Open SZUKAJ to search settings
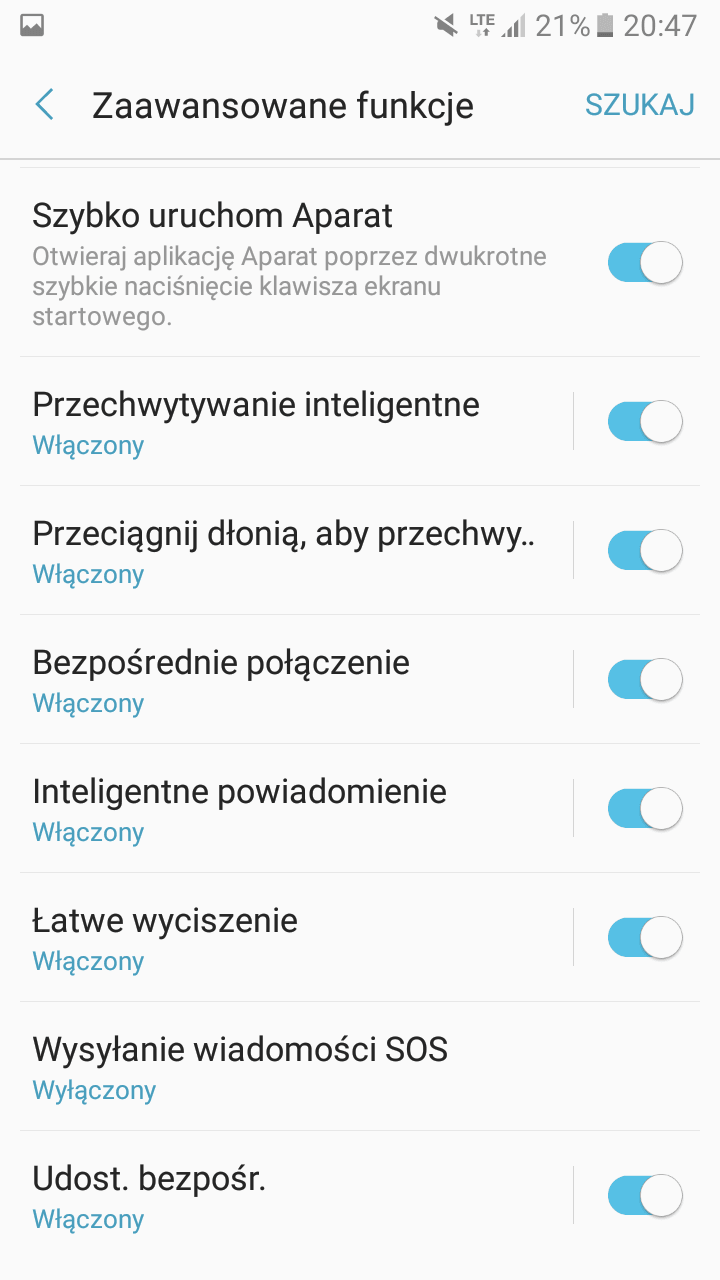 (640, 105)
